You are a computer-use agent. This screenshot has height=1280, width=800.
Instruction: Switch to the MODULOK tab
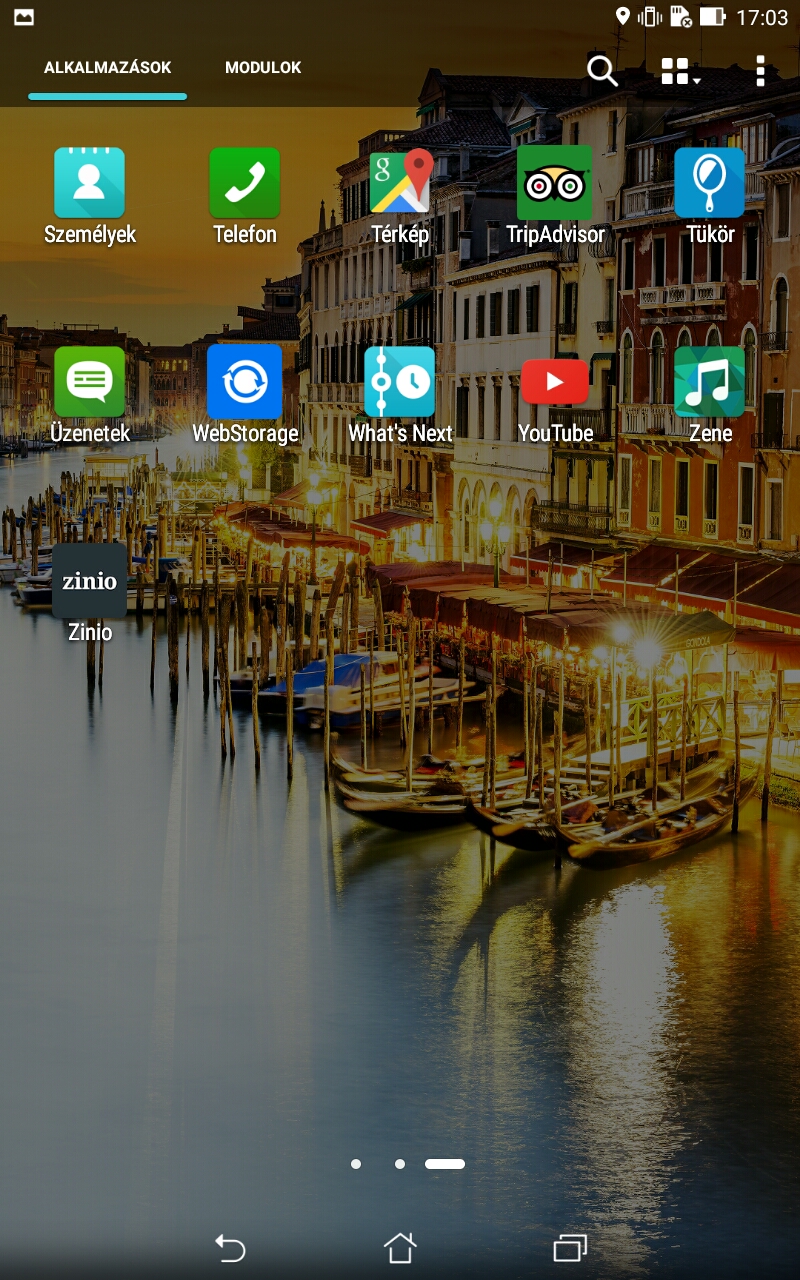click(x=263, y=68)
